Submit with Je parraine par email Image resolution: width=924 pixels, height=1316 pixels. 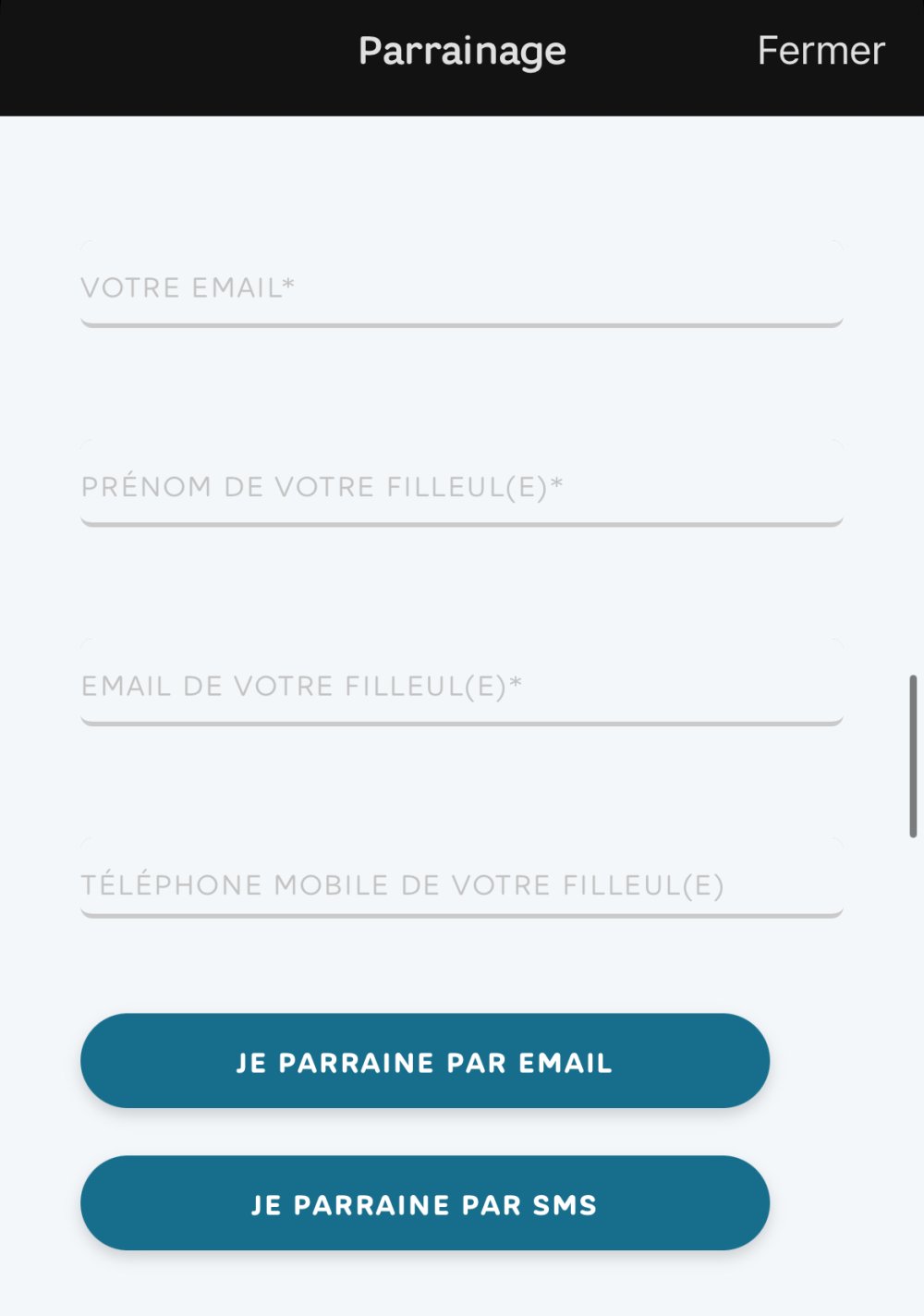(424, 1061)
